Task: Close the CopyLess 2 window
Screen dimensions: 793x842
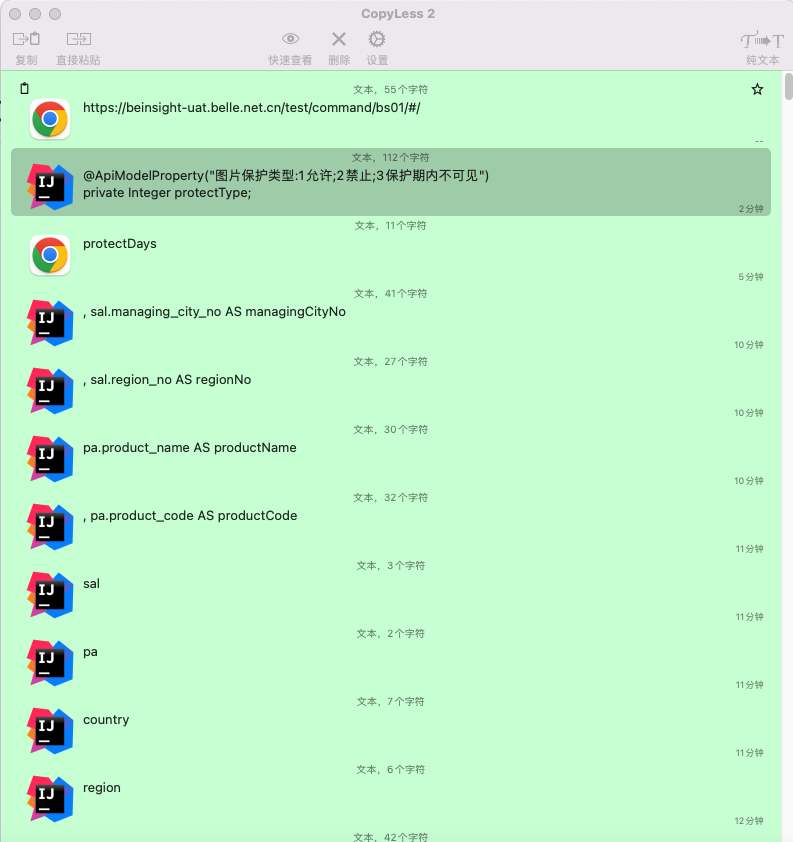Action: click(x=15, y=14)
